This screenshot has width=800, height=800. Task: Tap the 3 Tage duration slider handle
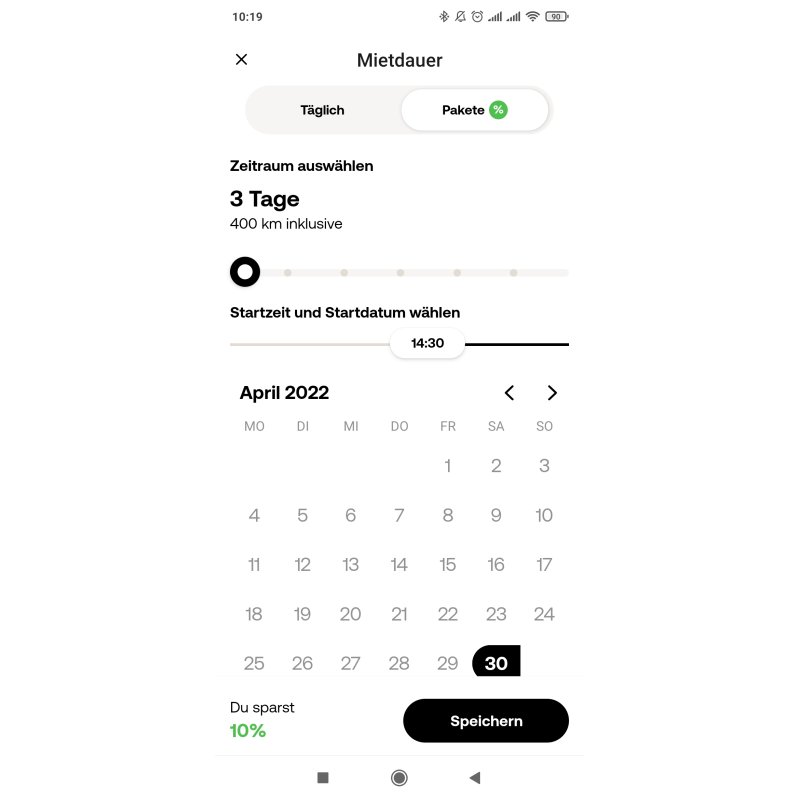245,271
